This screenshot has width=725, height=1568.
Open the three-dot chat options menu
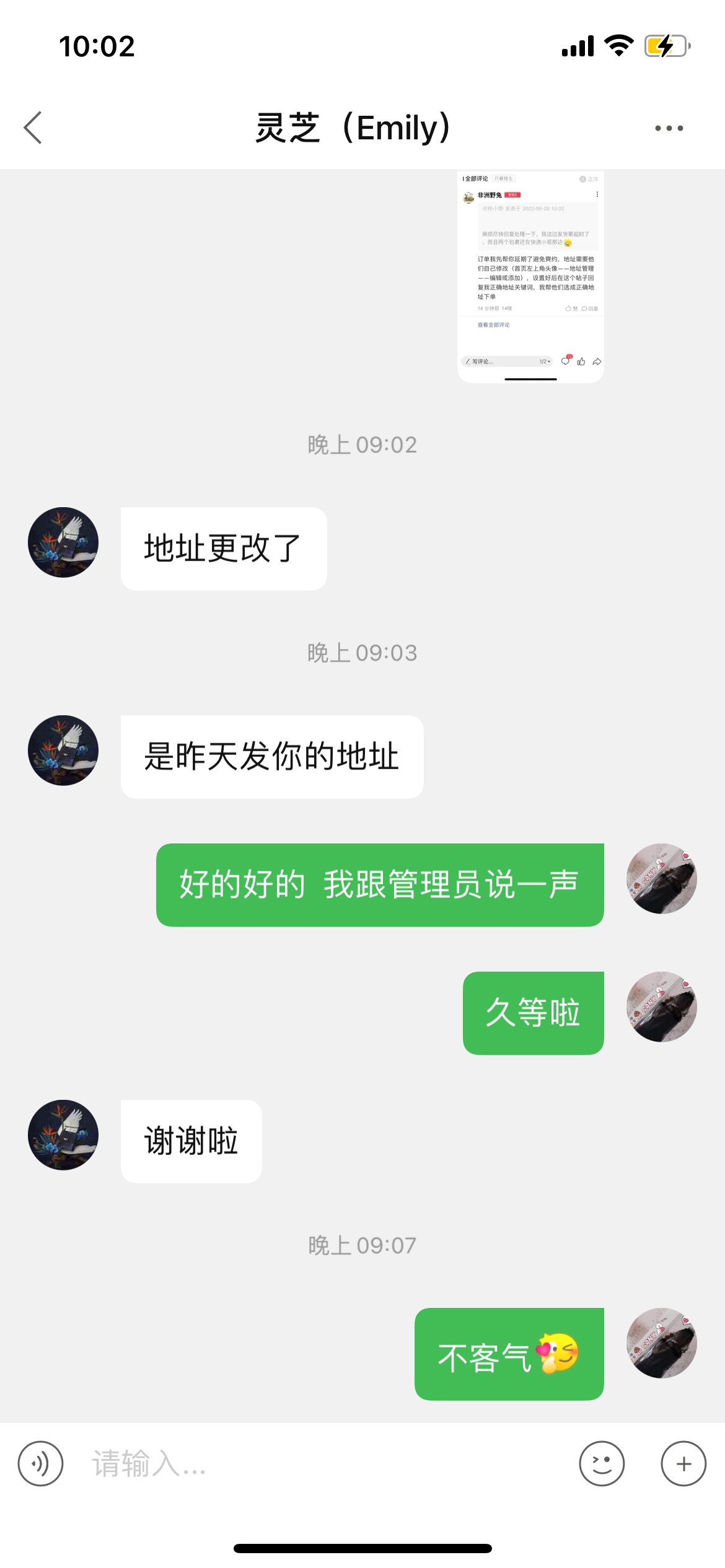[669, 128]
